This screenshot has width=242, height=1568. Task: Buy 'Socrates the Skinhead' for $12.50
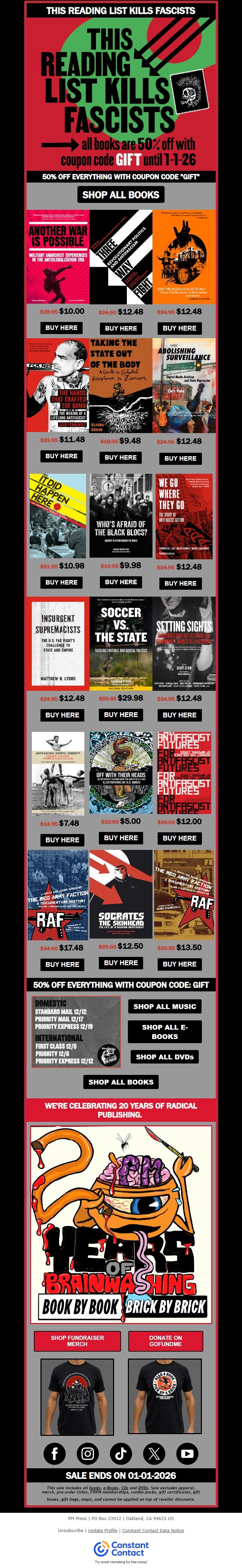point(121,963)
